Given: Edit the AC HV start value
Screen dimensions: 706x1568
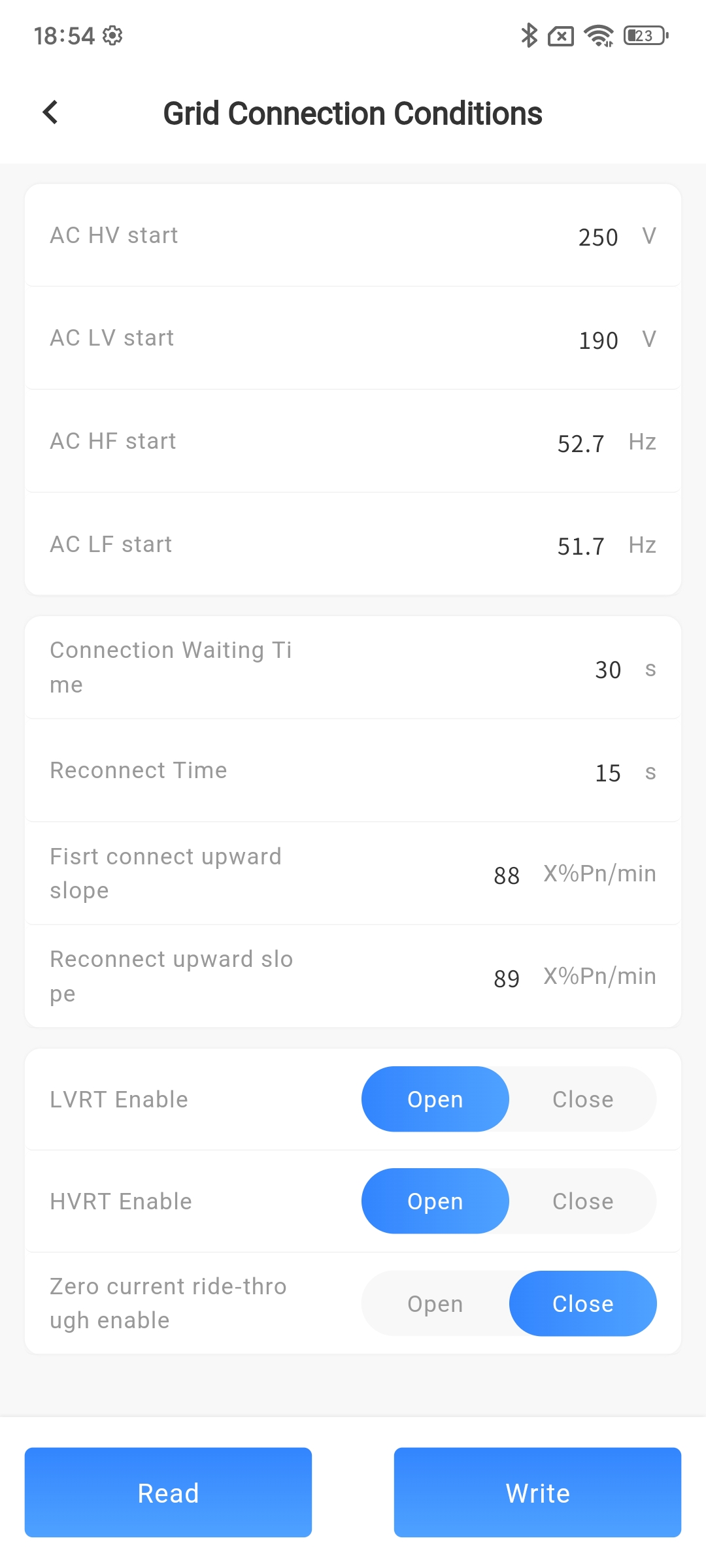Looking at the screenshot, I should [x=597, y=237].
